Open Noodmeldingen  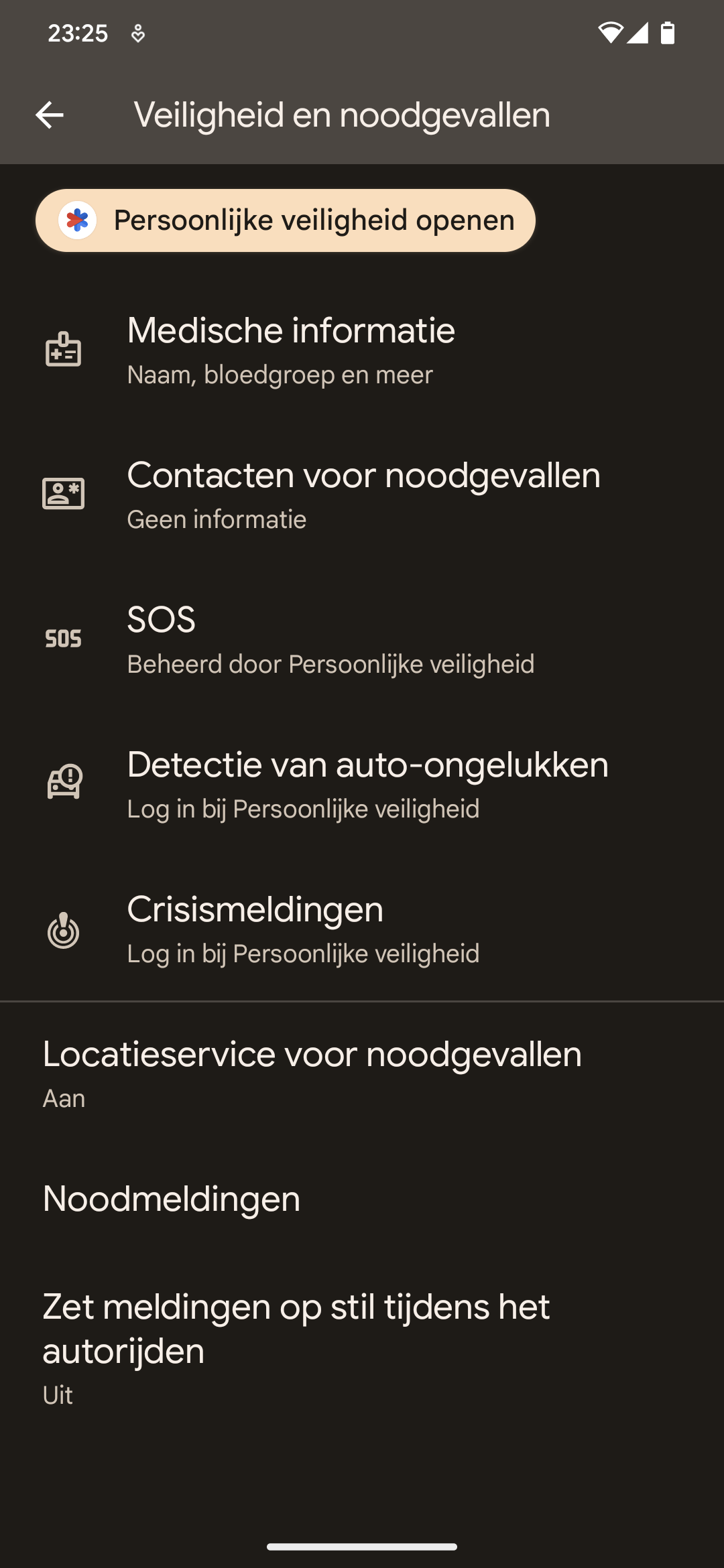pos(362,1199)
